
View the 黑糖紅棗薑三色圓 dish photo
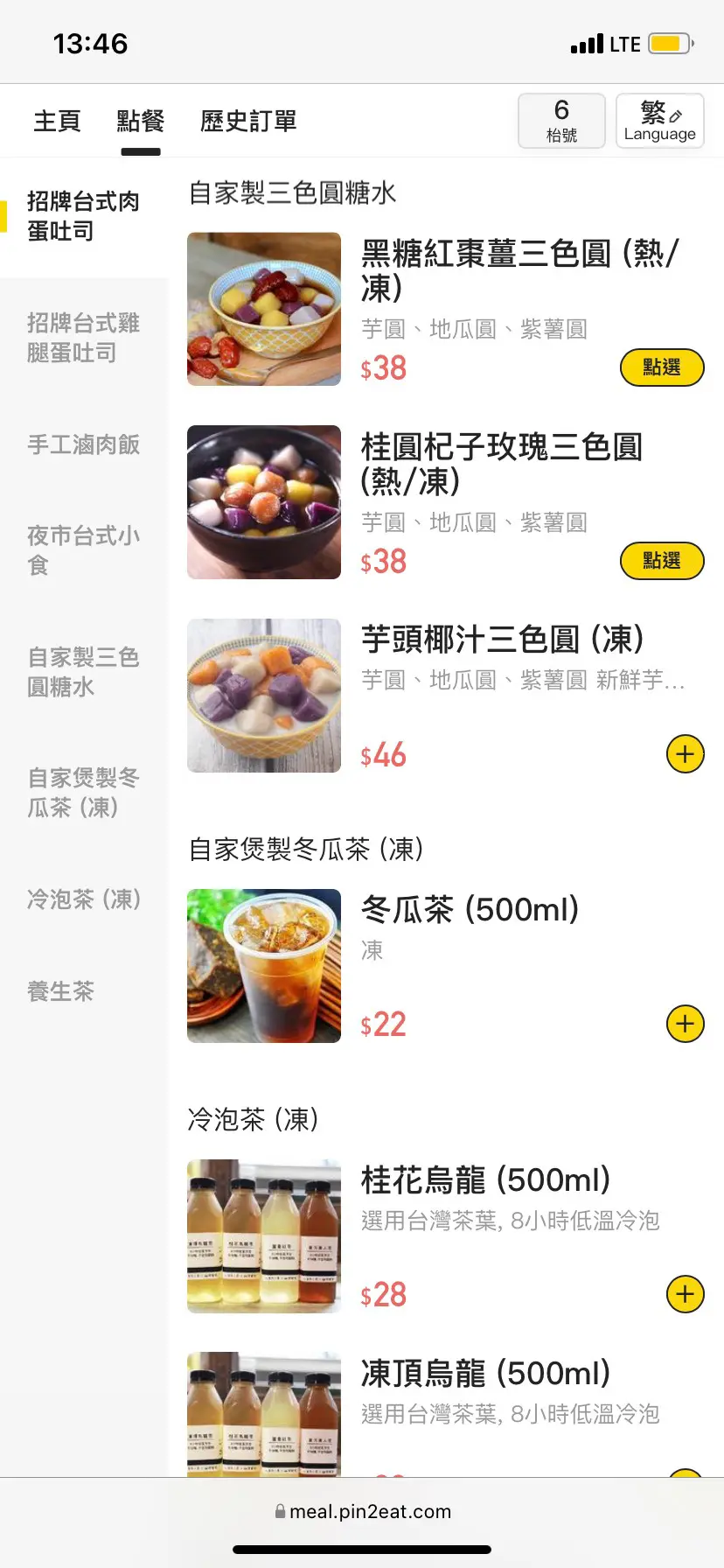[264, 309]
